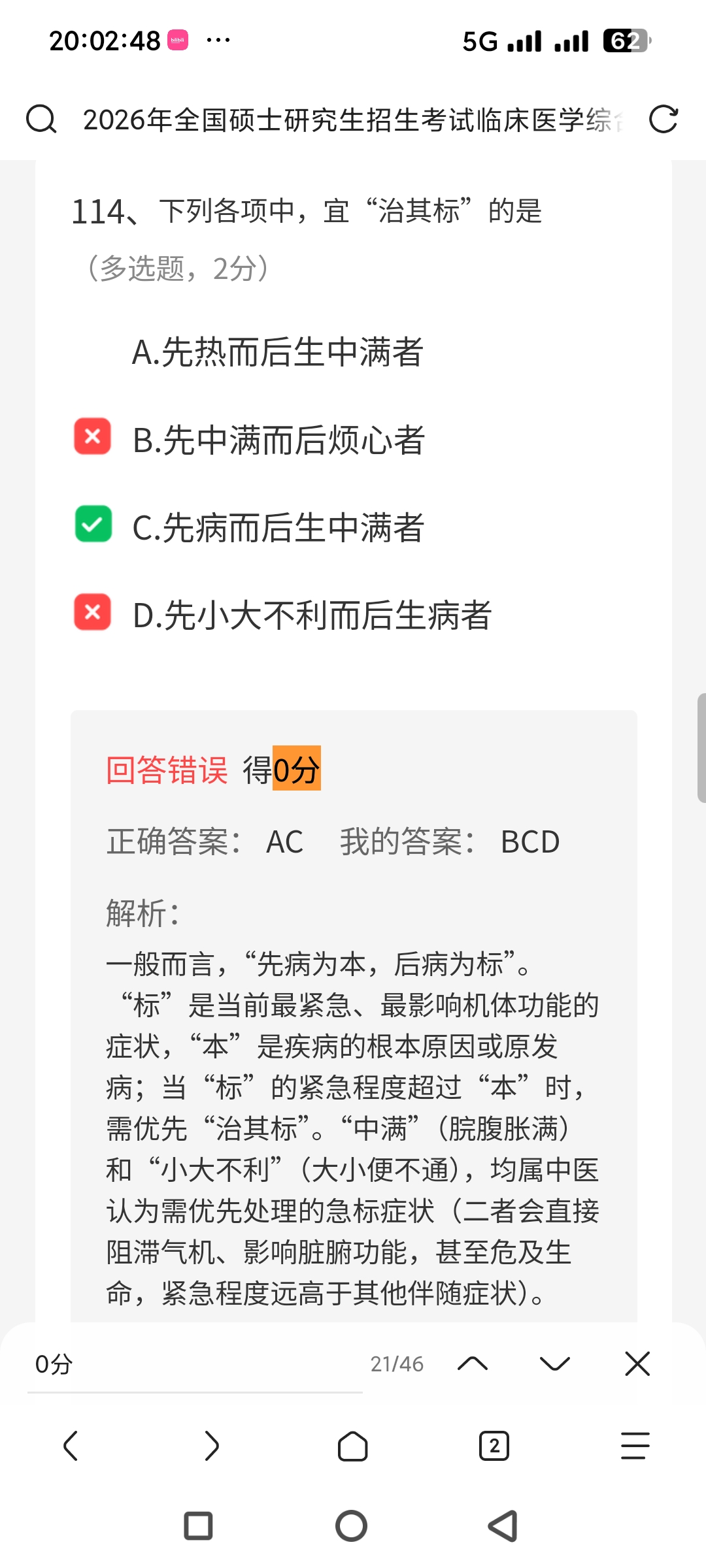Tap the system back triangle button
Screen dimensions: 706x1568
coord(503,1526)
